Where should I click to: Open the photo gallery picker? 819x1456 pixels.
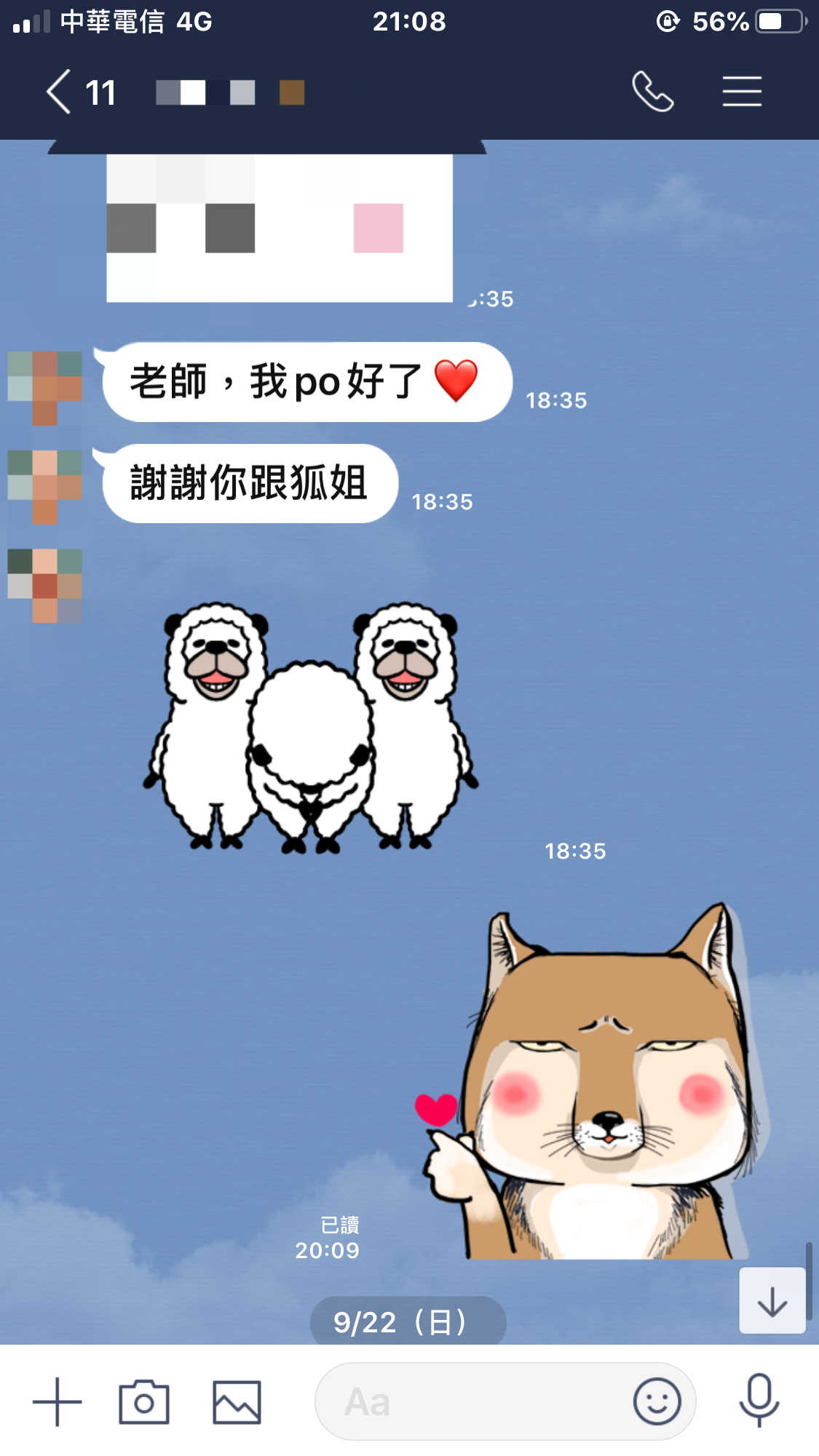[237, 1401]
